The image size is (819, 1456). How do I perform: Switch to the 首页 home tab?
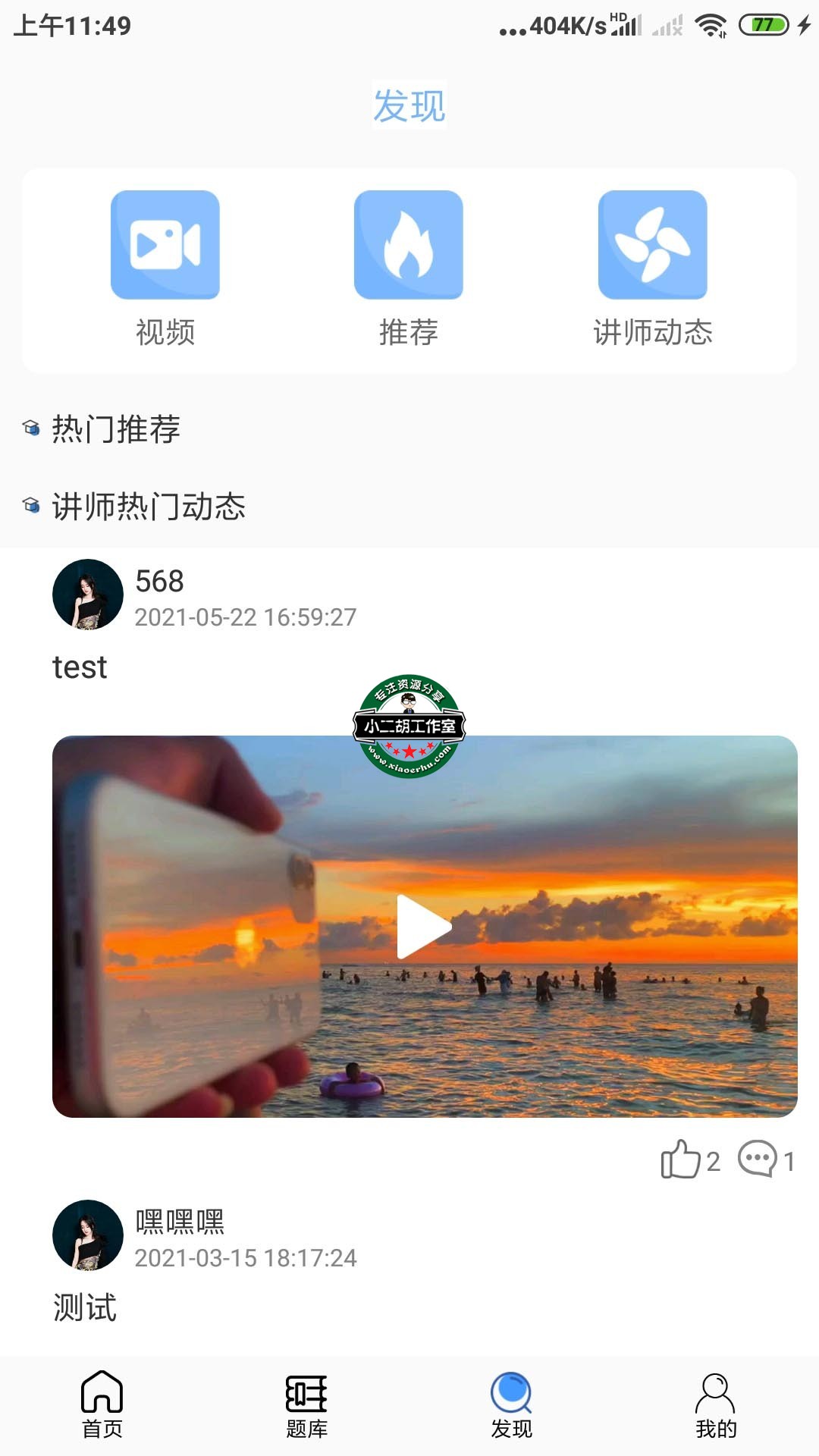pyautogui.click(x=102, y=1404)
